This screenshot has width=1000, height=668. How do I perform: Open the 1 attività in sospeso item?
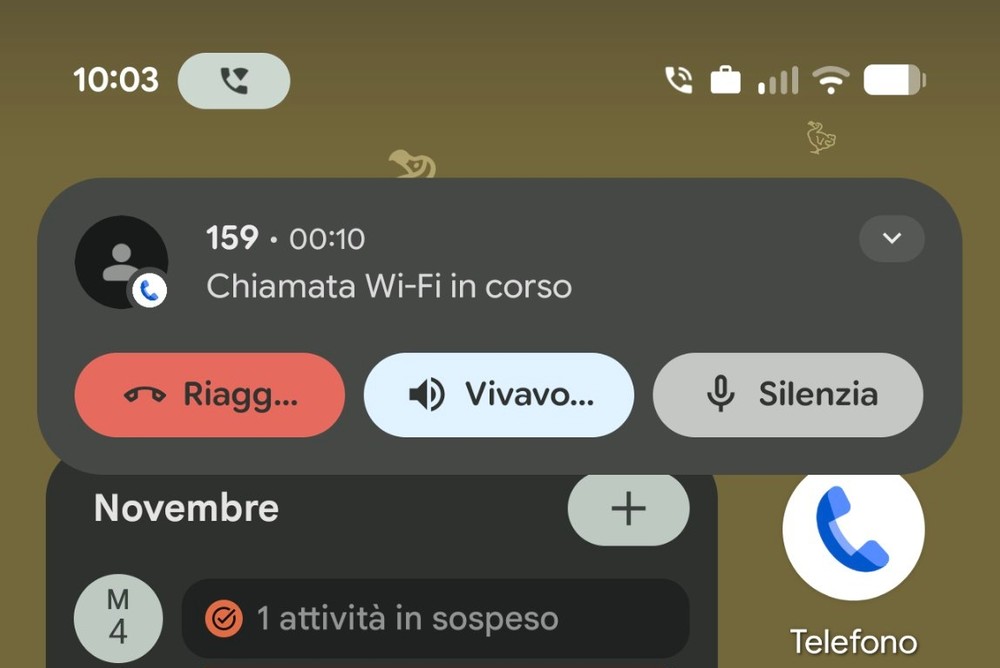tap(435, 619)
